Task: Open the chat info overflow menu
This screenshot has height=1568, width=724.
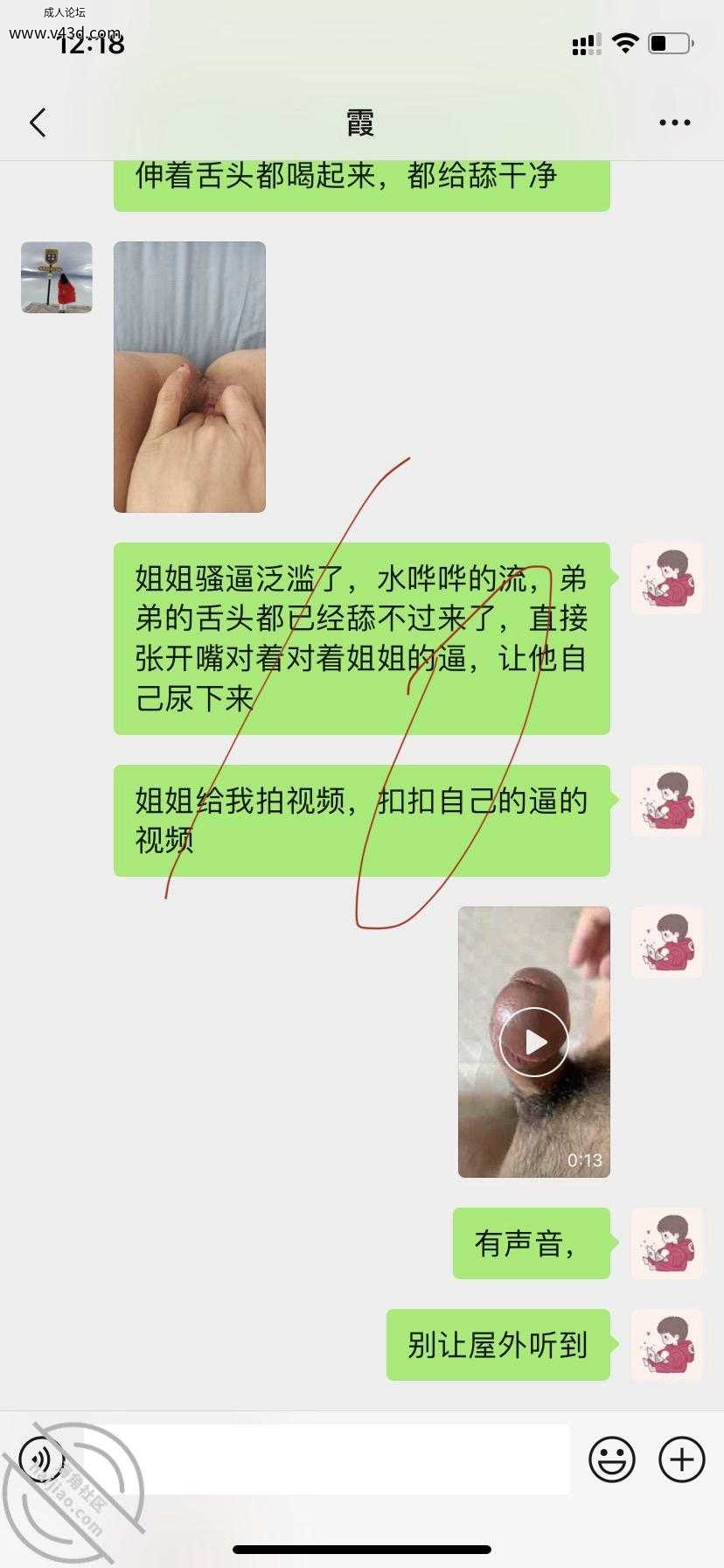Action: pyautogui.click(x=674, y=122)
